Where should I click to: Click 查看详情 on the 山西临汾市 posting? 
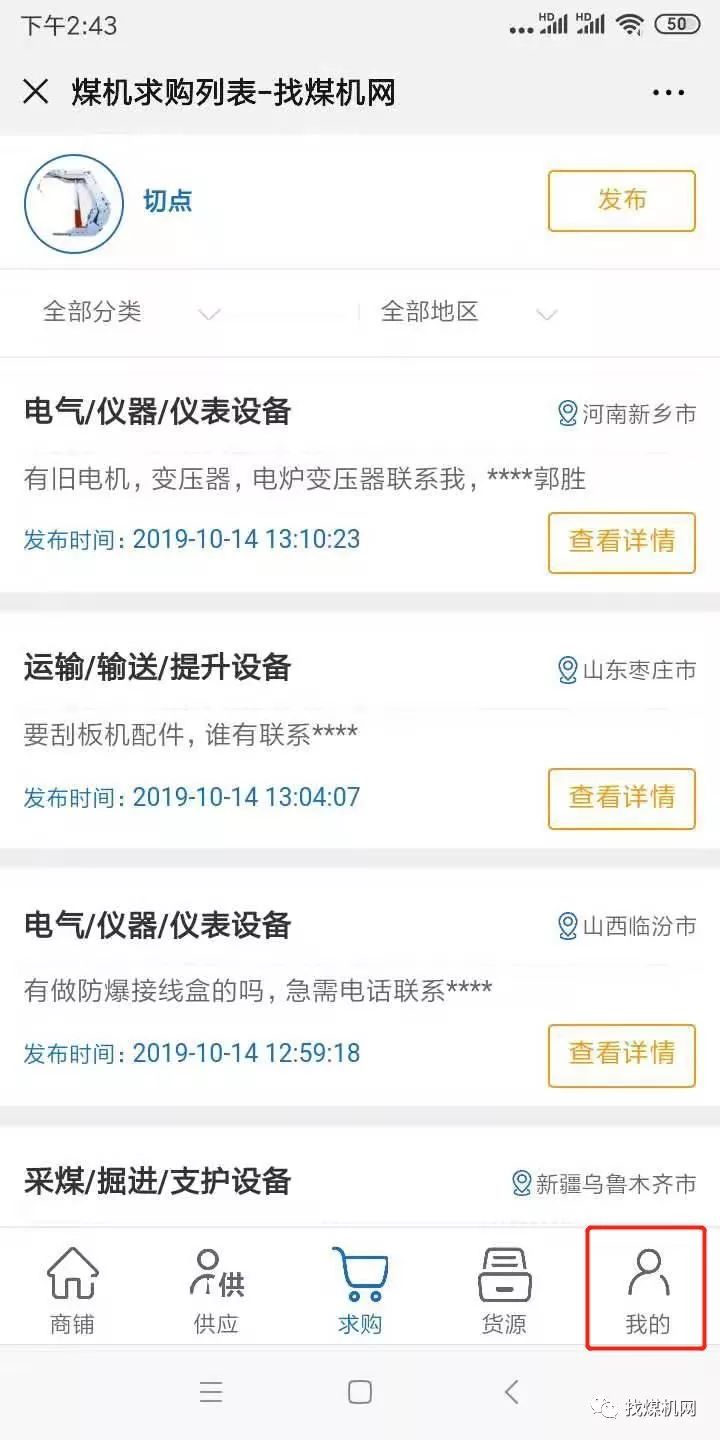tap(621, 1055)
